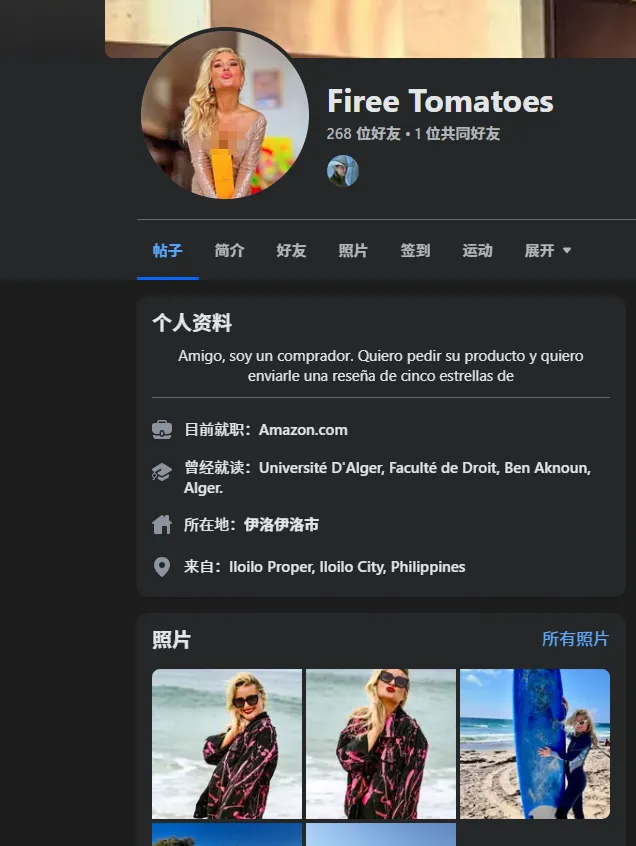636x846 pixels.
Task: Switch to the 运动 tab
Action: point(477,251)
